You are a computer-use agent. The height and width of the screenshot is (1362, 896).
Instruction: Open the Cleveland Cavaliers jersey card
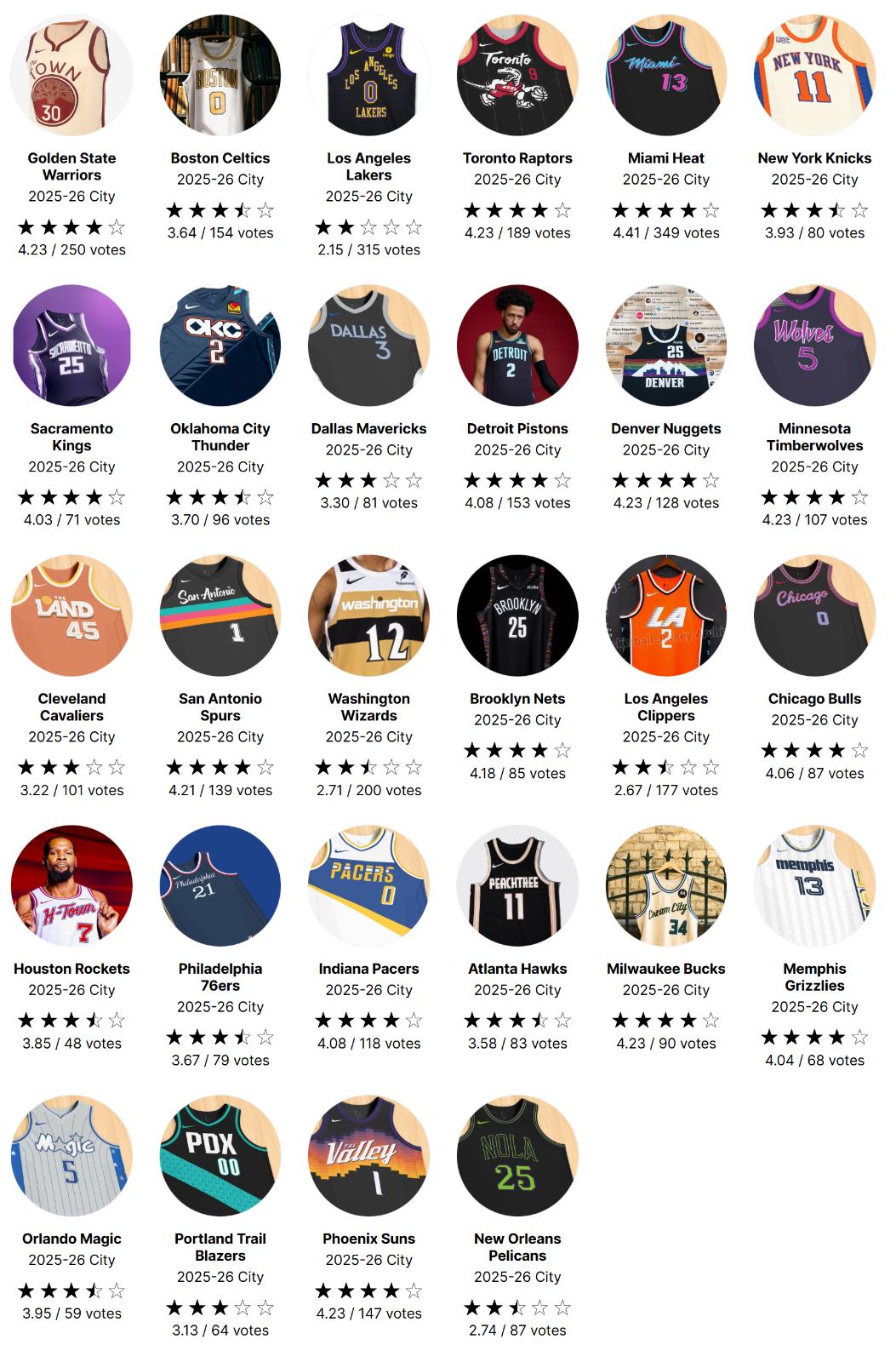pyautogui.click(x=71, y=615)
